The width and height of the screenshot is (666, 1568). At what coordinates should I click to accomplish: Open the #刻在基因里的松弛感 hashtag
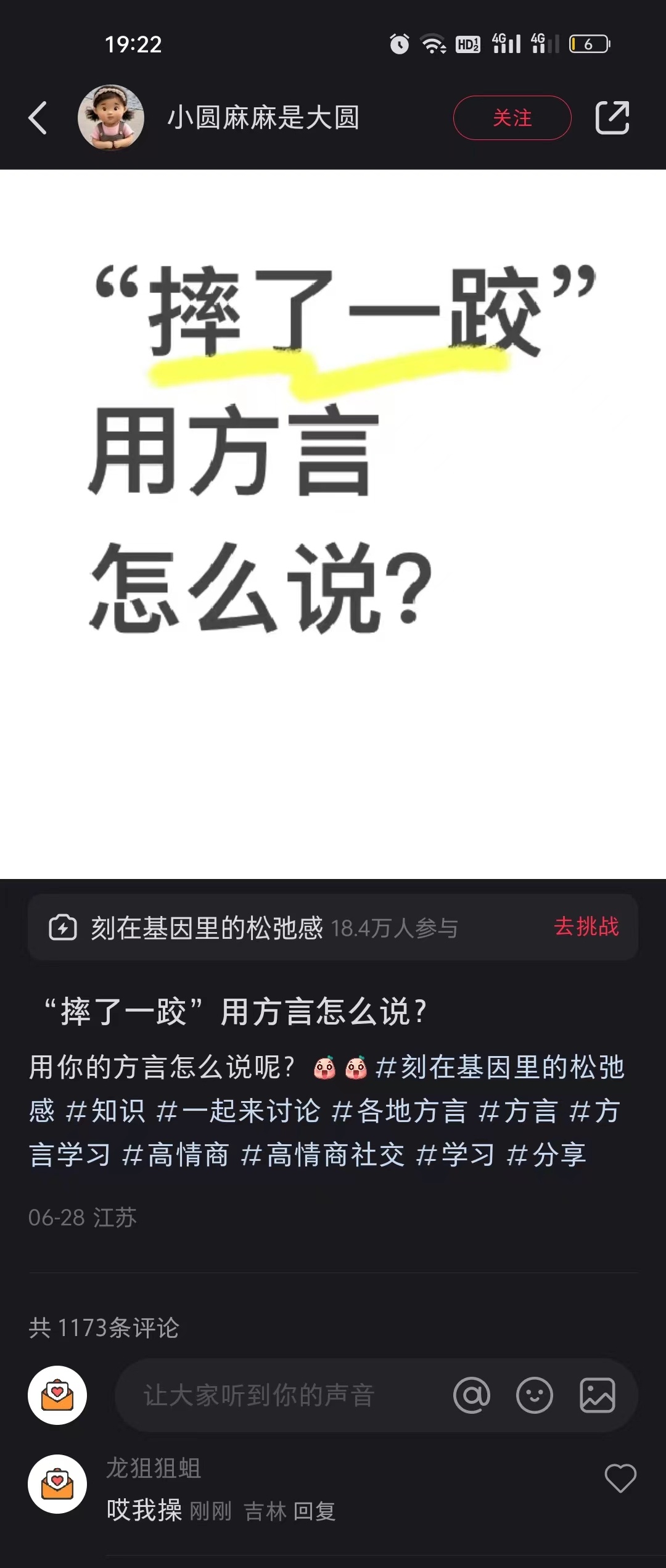pyautogui.click(x=499, y=1067)
